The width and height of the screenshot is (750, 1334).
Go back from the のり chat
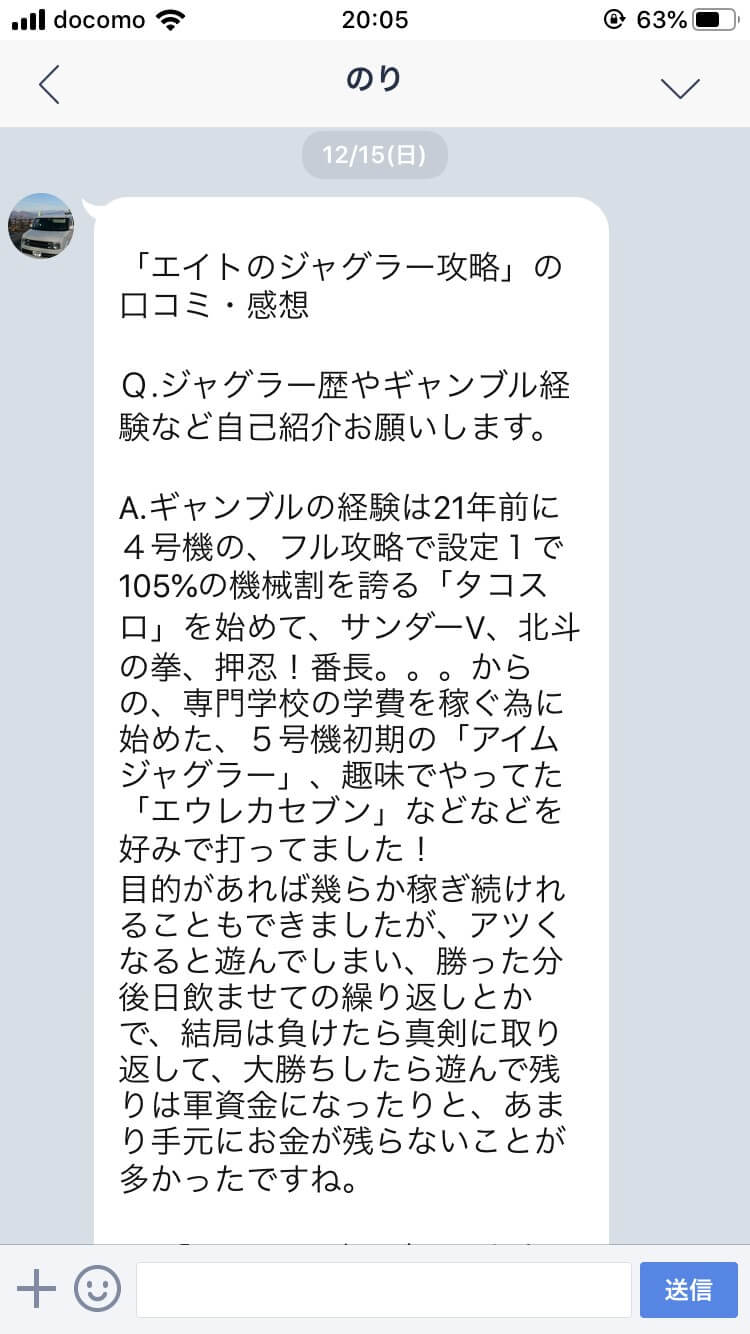point(50,85)
